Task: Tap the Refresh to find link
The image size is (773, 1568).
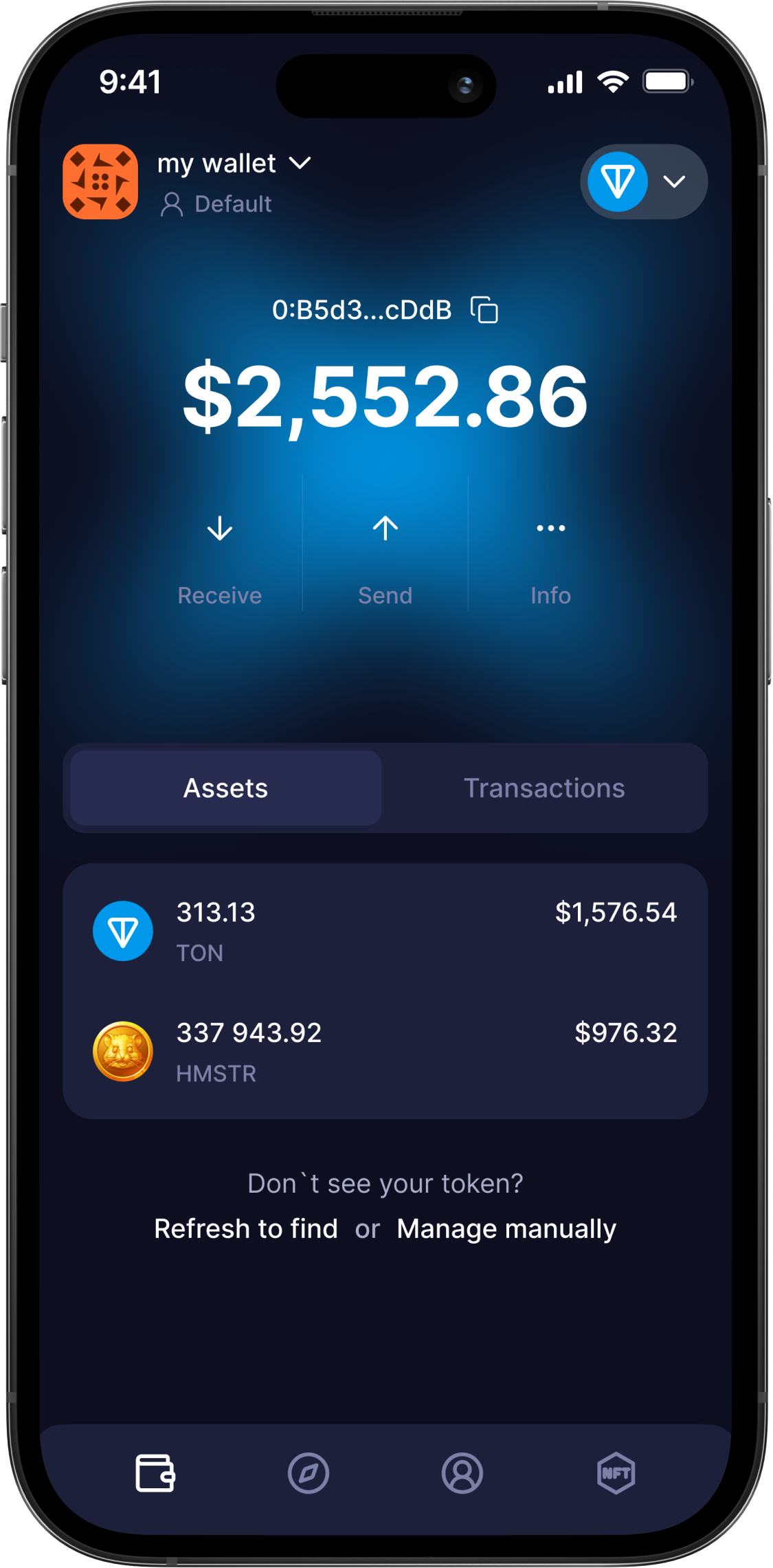Action: click(246, 1228)
